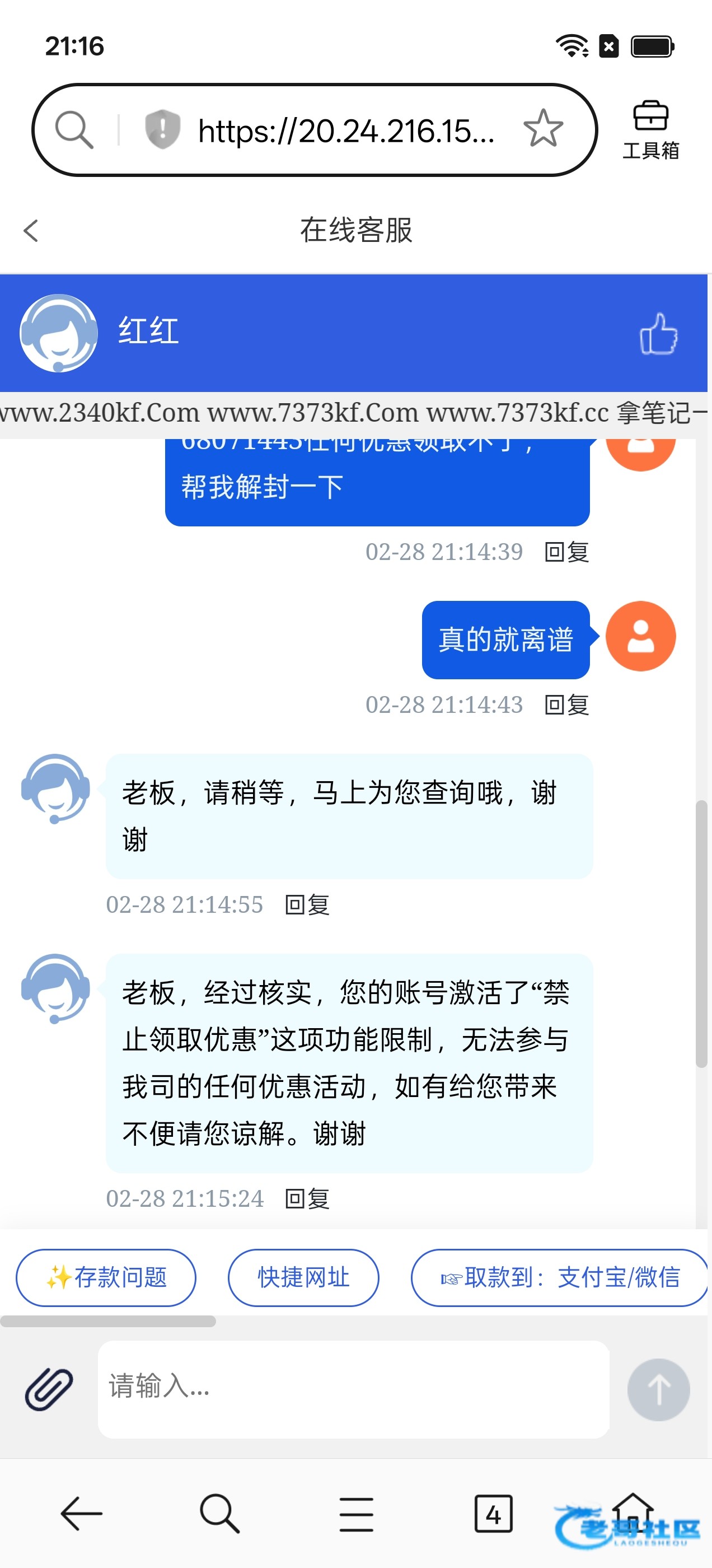The width and height of the screenshot is (712, 1568).
Task: Reply to the 真的就离谱 message
Action: click(566, 705)
